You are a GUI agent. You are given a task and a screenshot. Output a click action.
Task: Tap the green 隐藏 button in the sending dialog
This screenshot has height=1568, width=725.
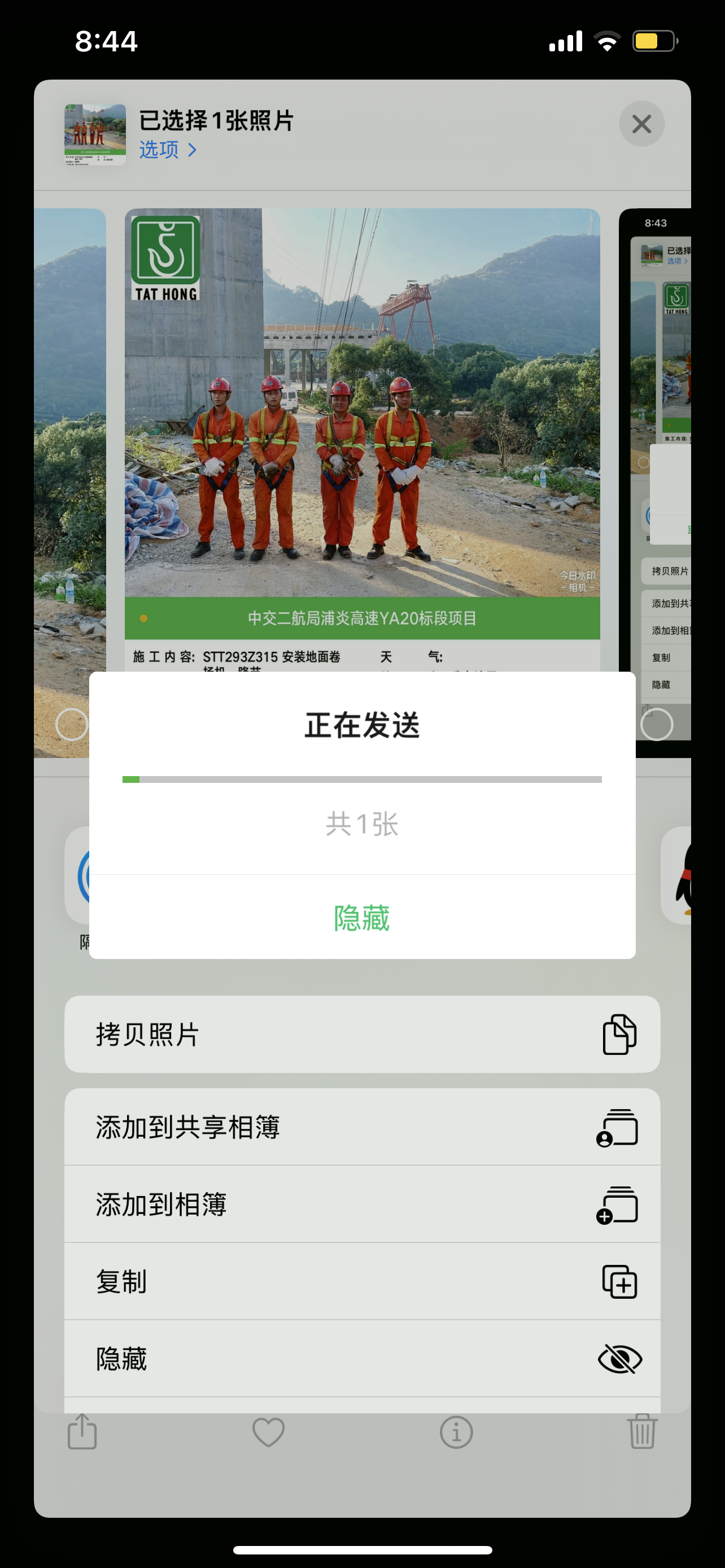[x=361, y=917]
